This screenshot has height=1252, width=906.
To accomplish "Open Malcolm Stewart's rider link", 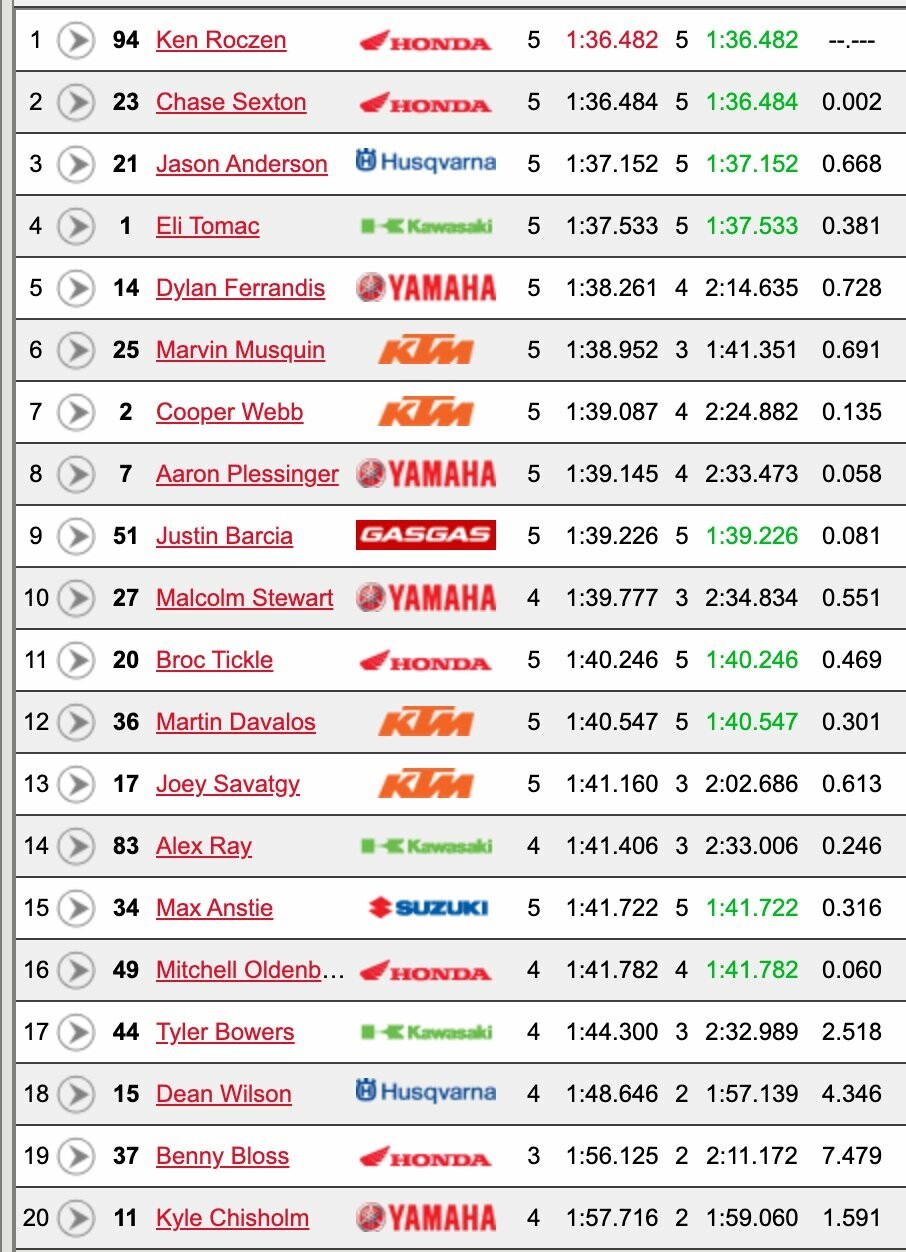I will [x=244, y=599].
